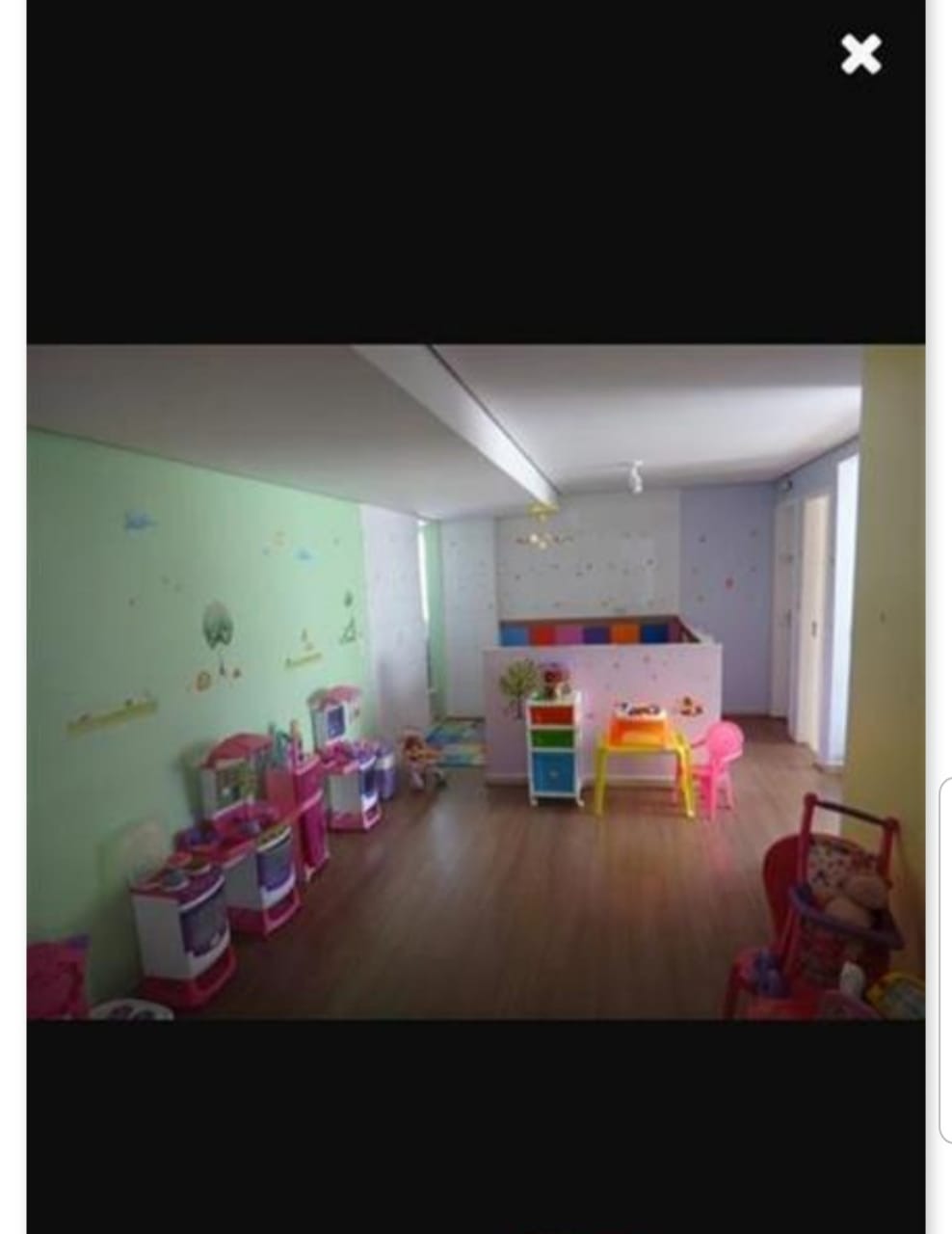This screenshot has height=1234, width=952.
Task: Tap the doll stroller in the bottom right
Action: pos(829,916)
